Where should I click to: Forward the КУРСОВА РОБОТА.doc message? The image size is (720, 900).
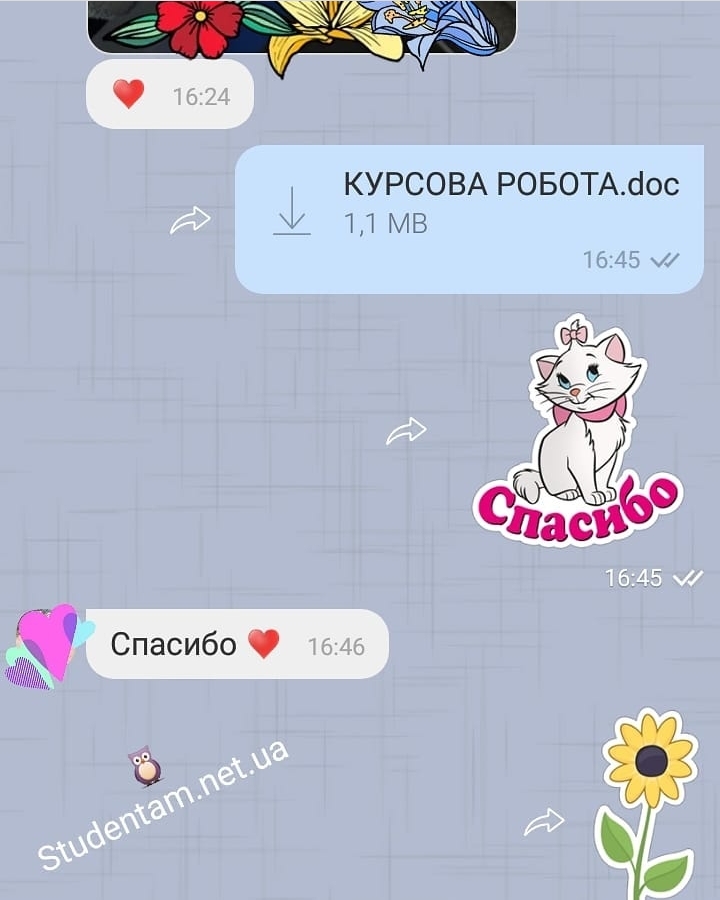190,221
